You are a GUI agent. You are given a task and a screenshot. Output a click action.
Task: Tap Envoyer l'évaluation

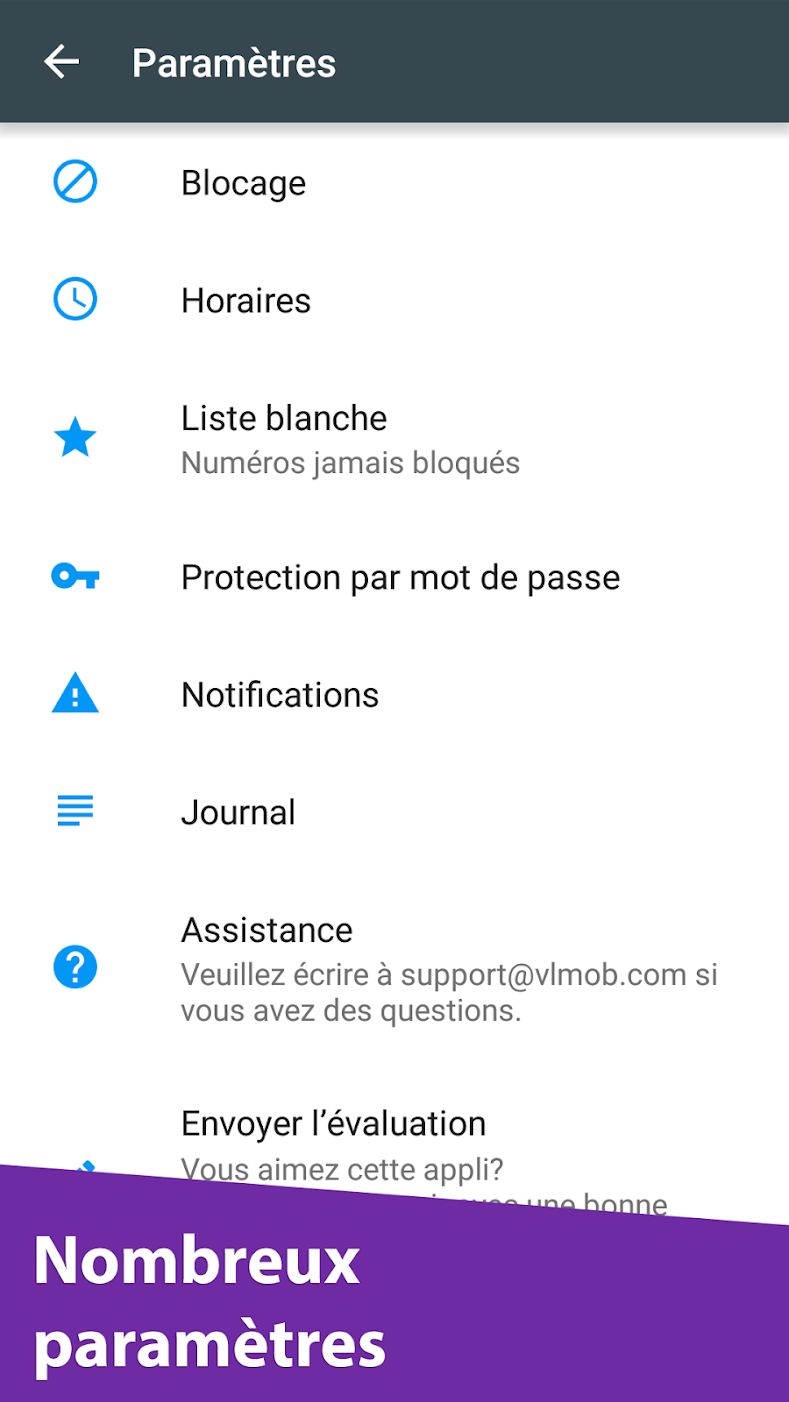[333, 1124]
